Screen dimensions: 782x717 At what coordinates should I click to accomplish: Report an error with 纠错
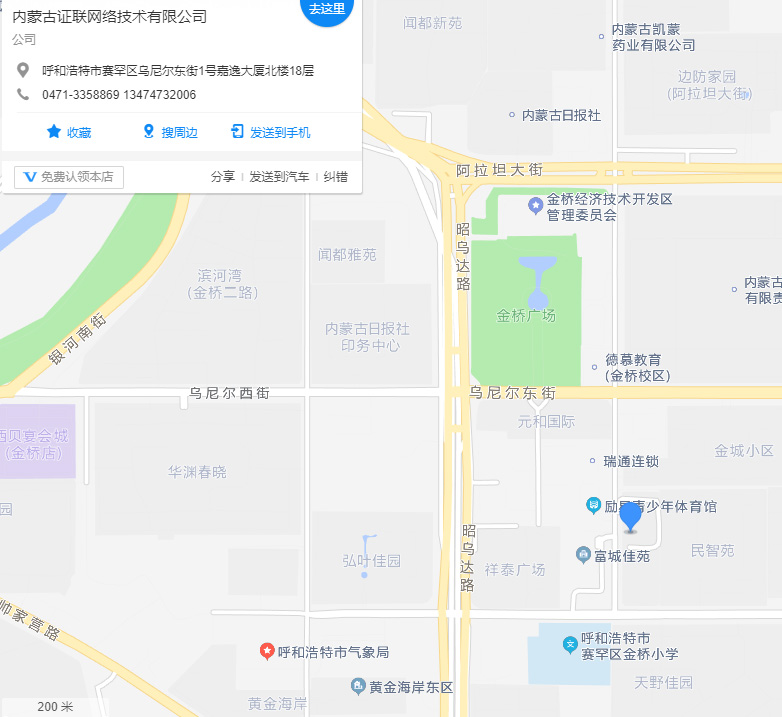pyautogui.click(x=335, y=177)
